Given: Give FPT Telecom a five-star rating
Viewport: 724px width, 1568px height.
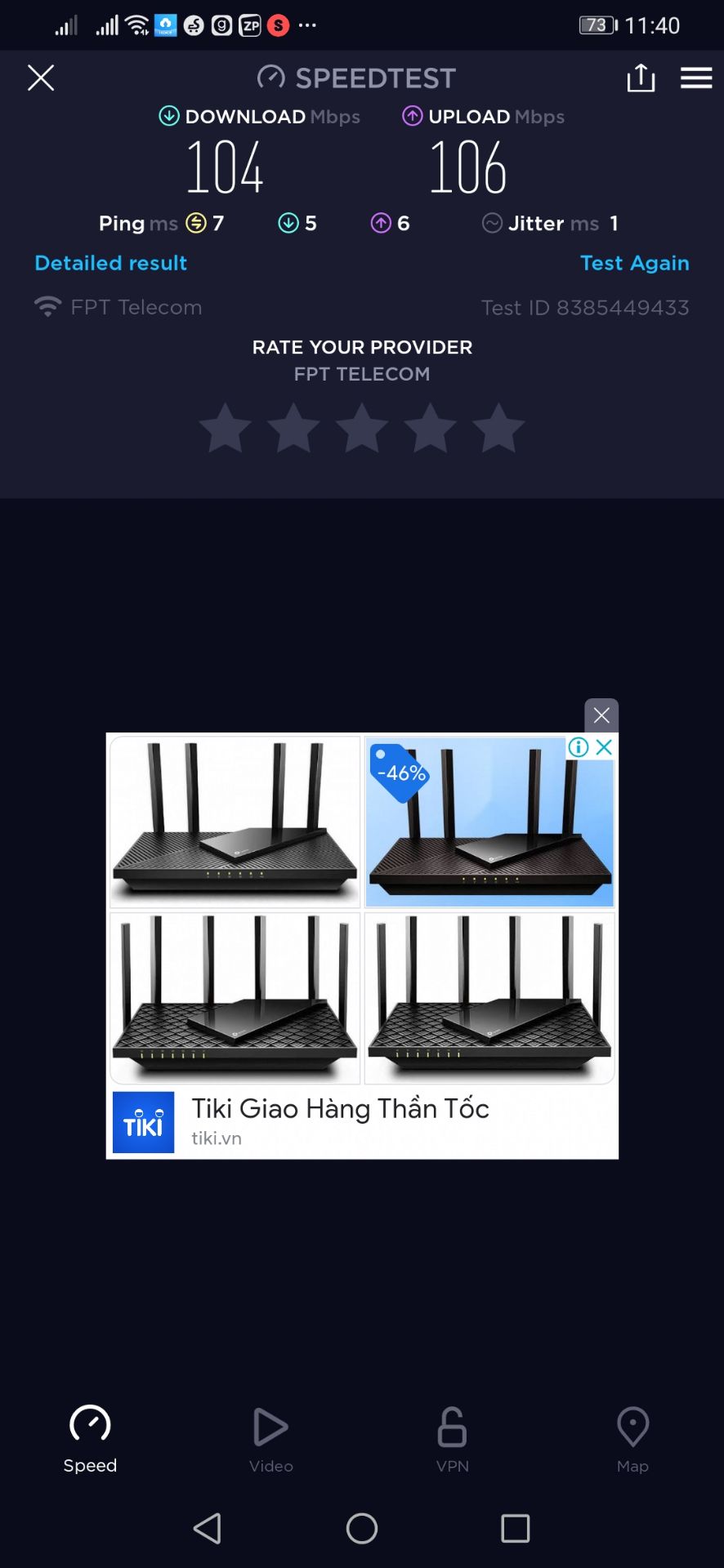Looking at the screenshot, I should (499, 426).
